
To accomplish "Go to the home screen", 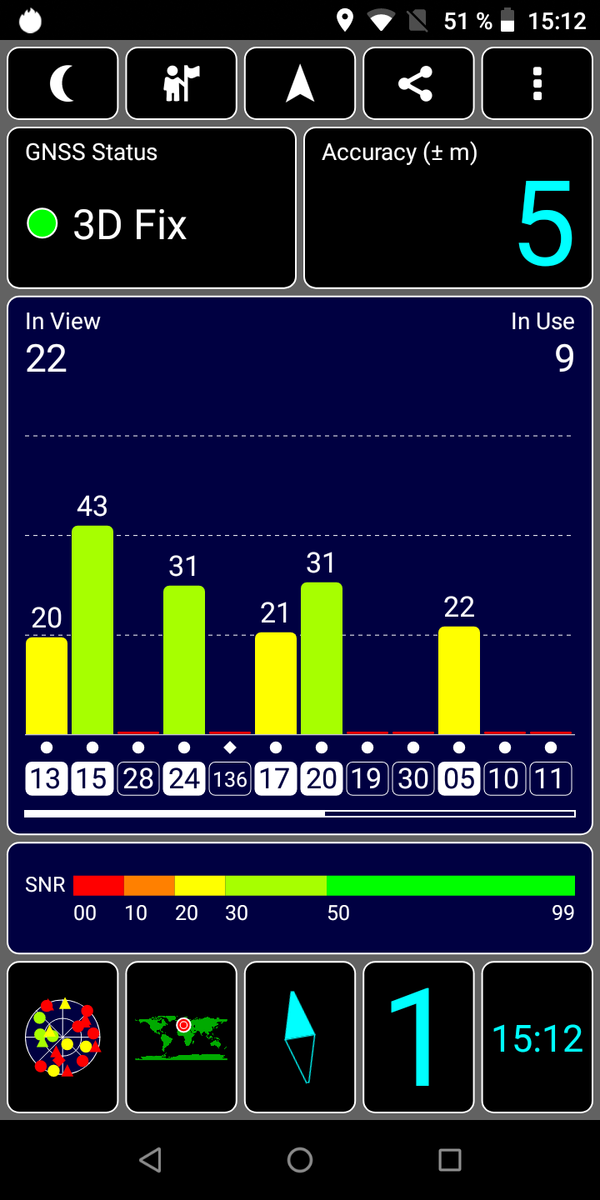I will pos(300,1160).
